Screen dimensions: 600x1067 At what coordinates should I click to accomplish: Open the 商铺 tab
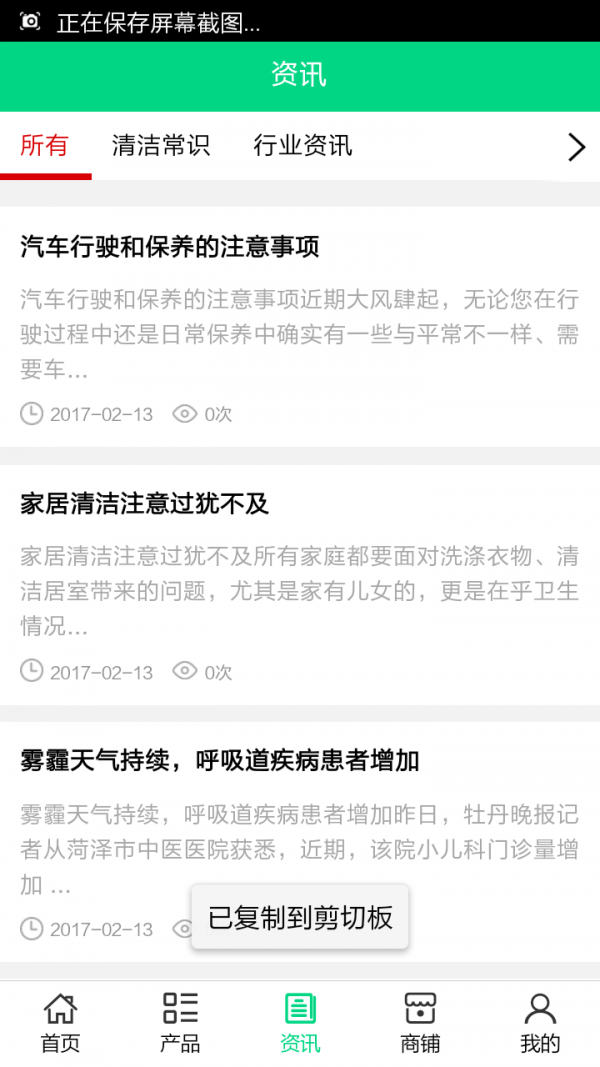420,1023
